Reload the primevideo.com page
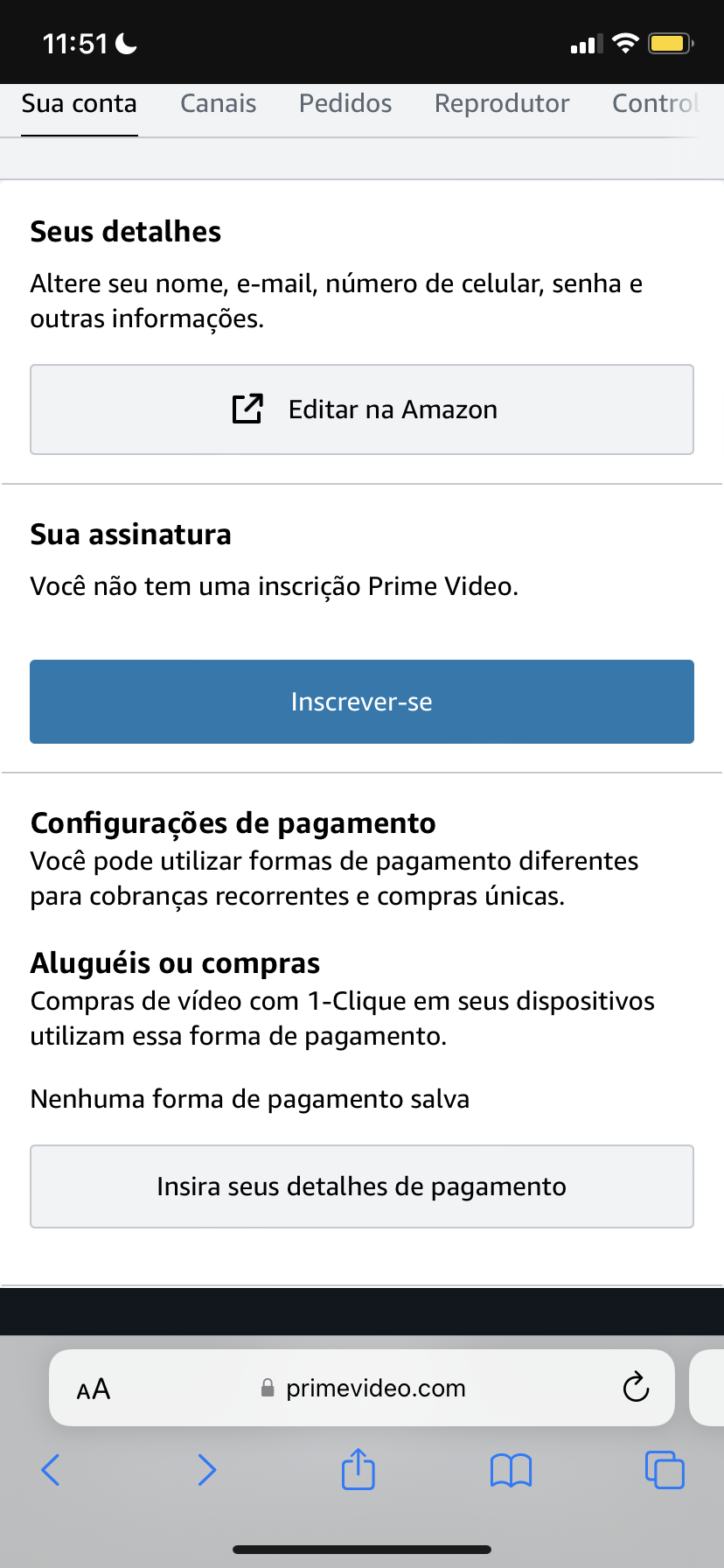 636,1388
